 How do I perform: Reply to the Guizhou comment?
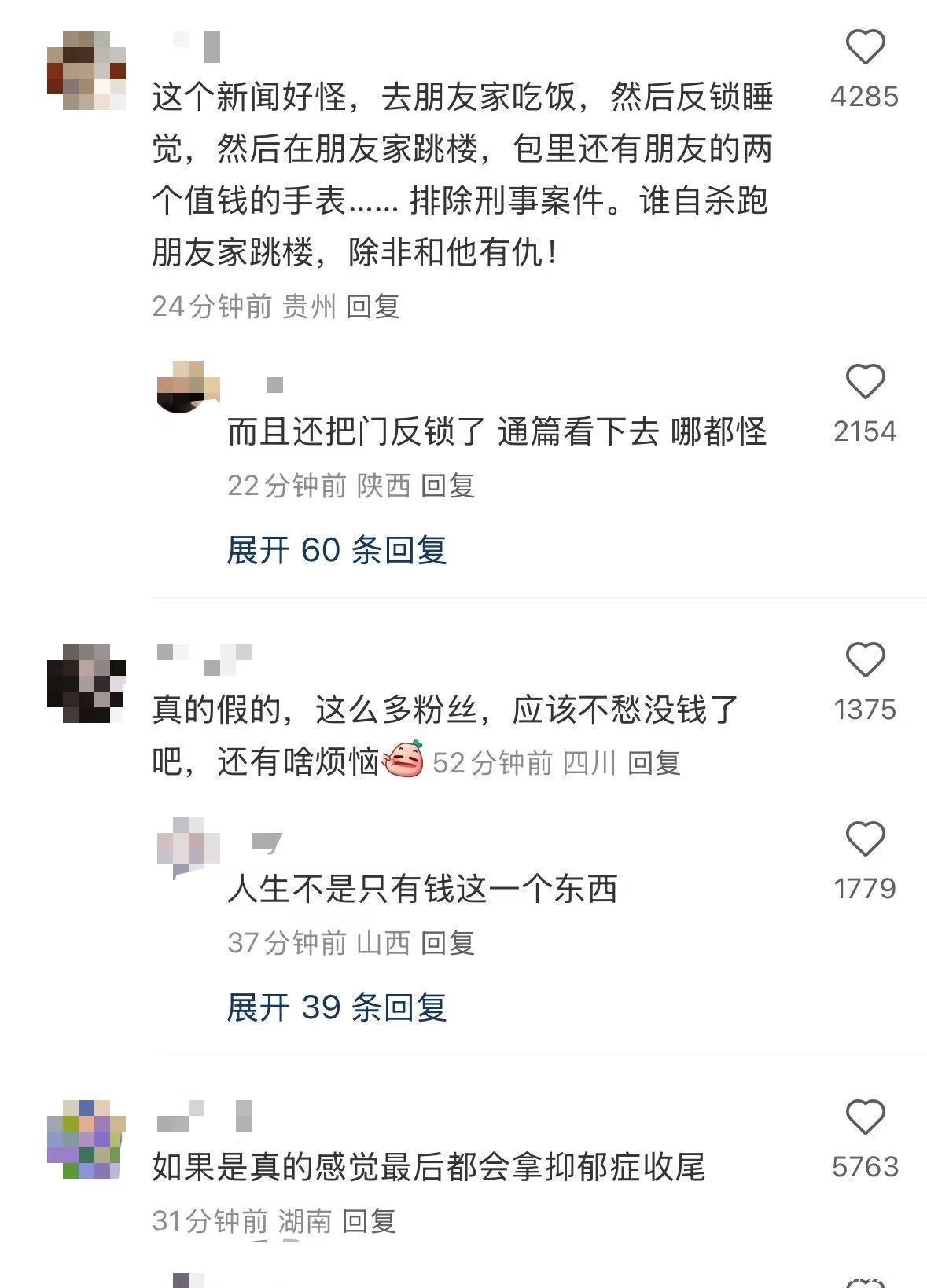coord(373,306)
